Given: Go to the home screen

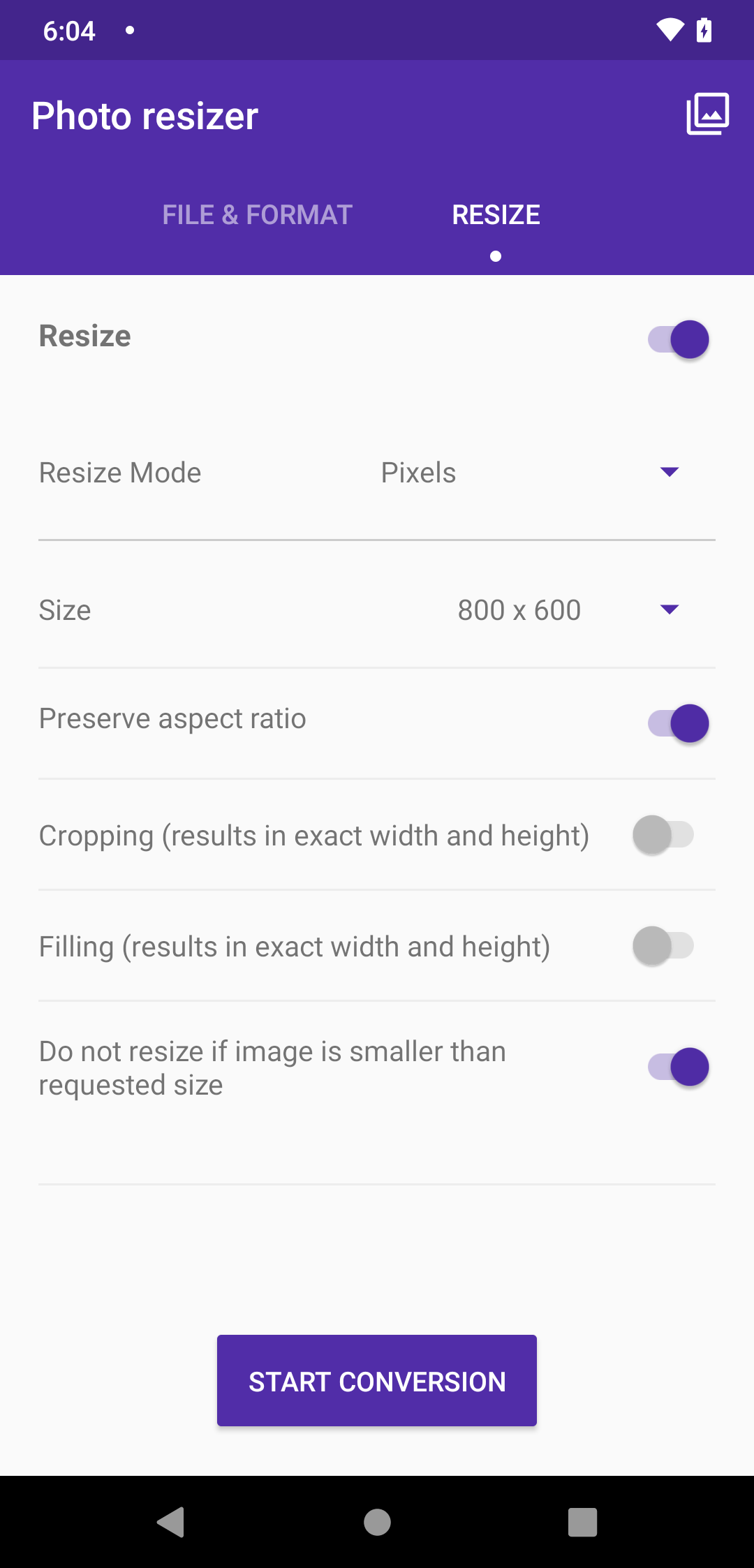Looking at the screenshot, I should [x=377, y=1522].
